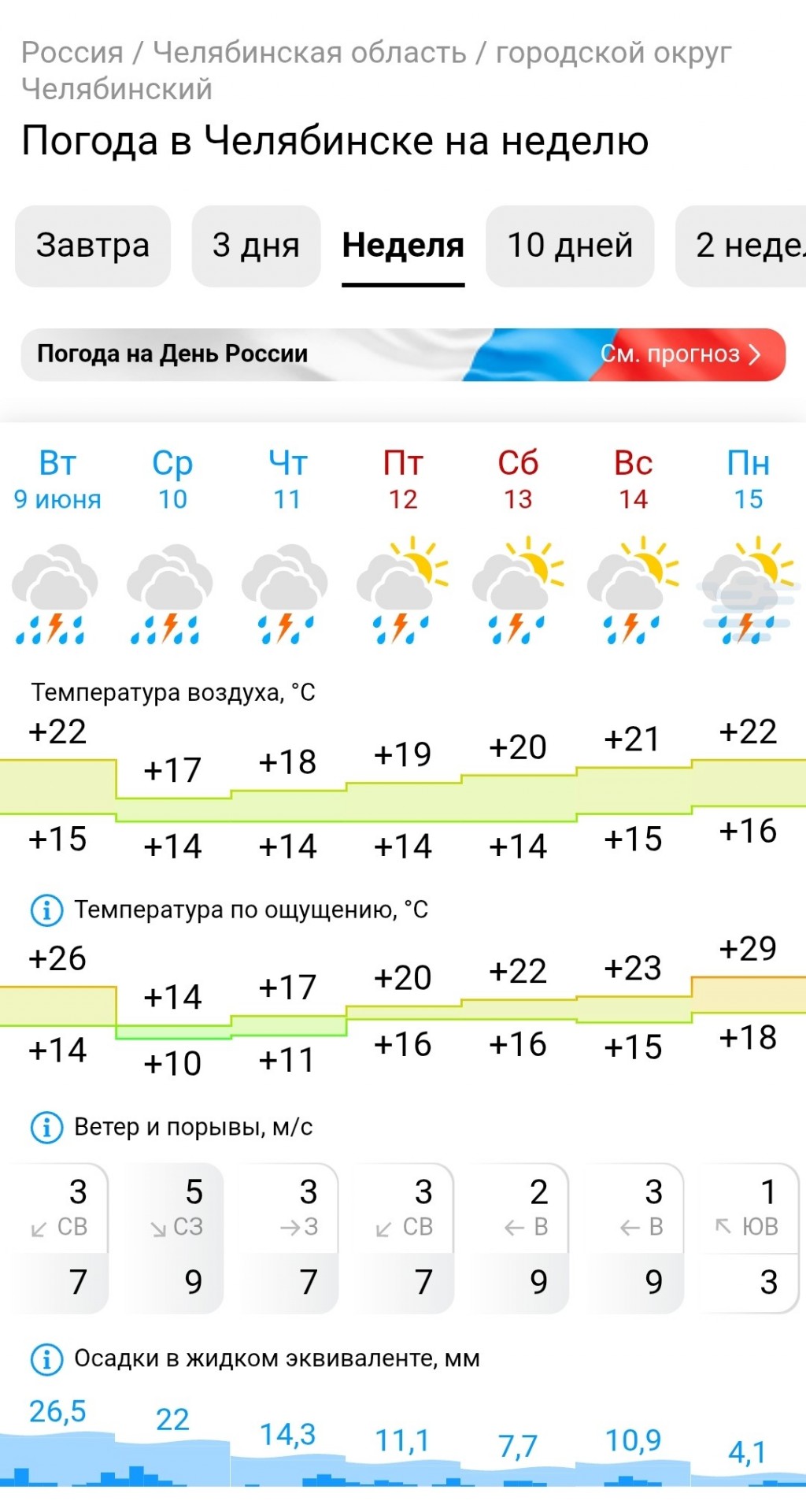
Task: Switch to the Завтра forecast tab
Action: [x=93, y=246]
